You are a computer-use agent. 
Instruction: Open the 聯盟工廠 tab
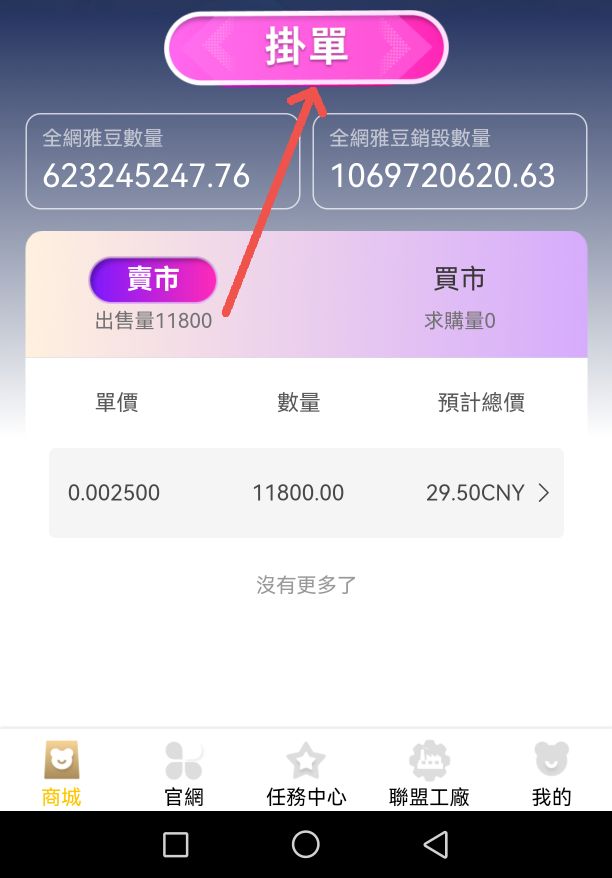point(429,773)
